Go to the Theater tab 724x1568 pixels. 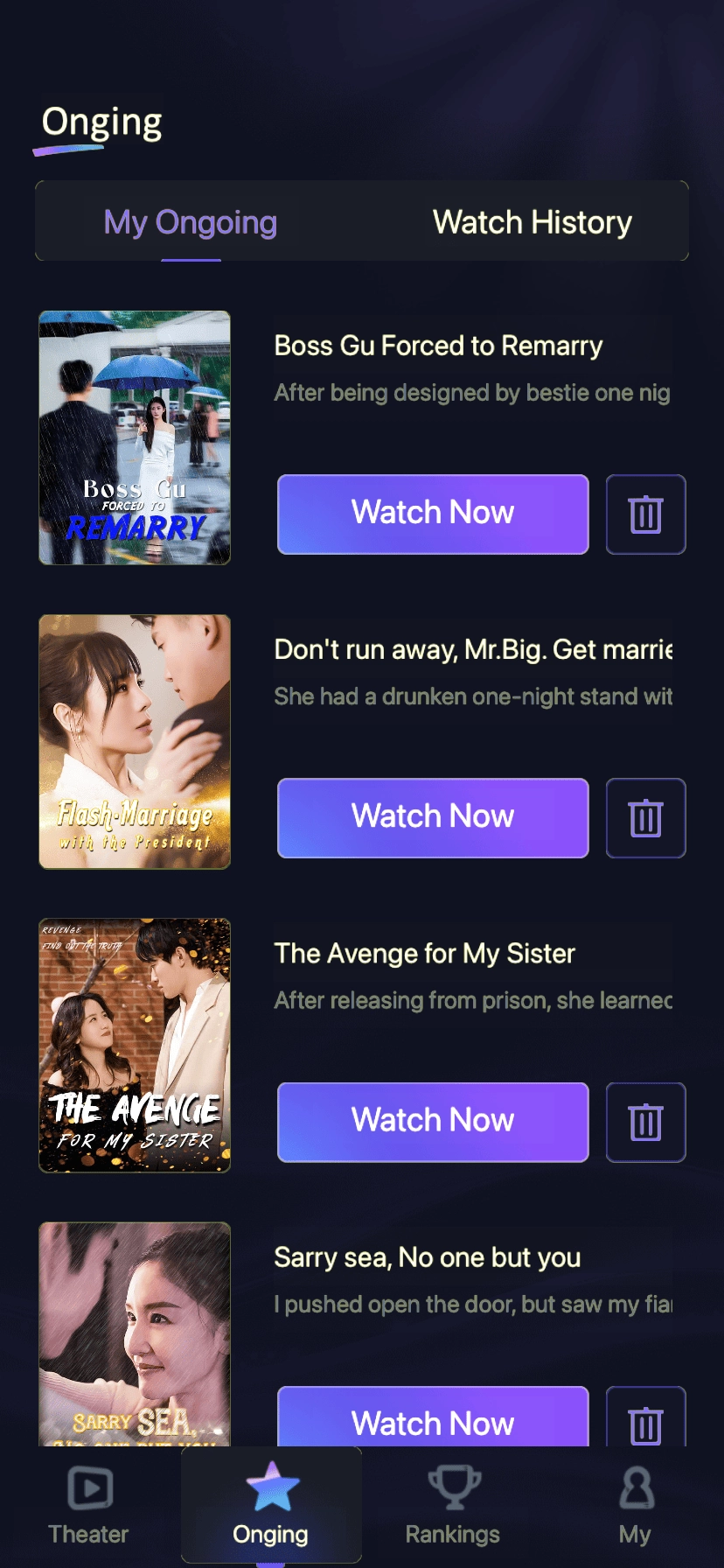tap(88, 1505)
